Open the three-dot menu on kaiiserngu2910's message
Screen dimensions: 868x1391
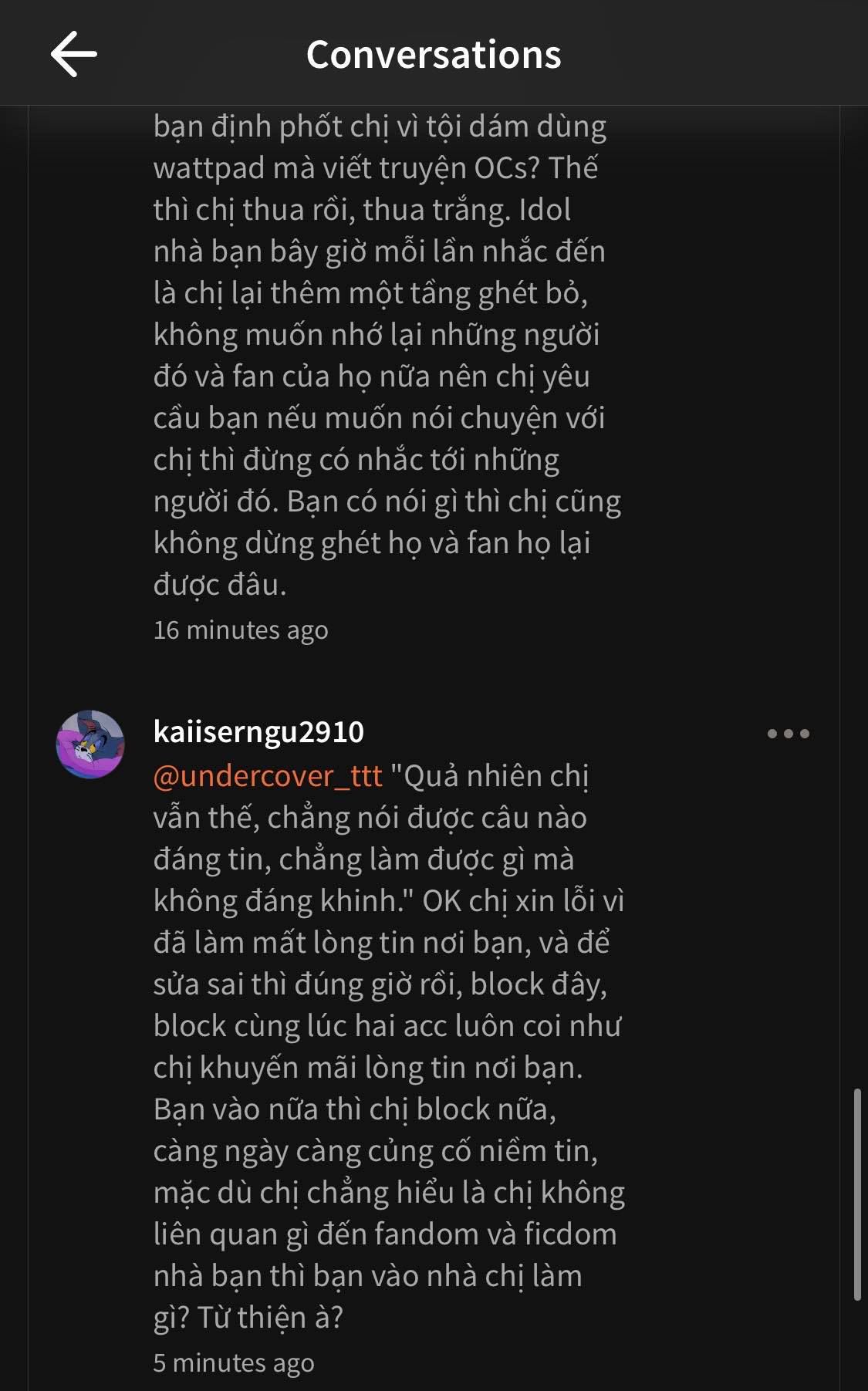pyautogui.click(x=788, y=734)
